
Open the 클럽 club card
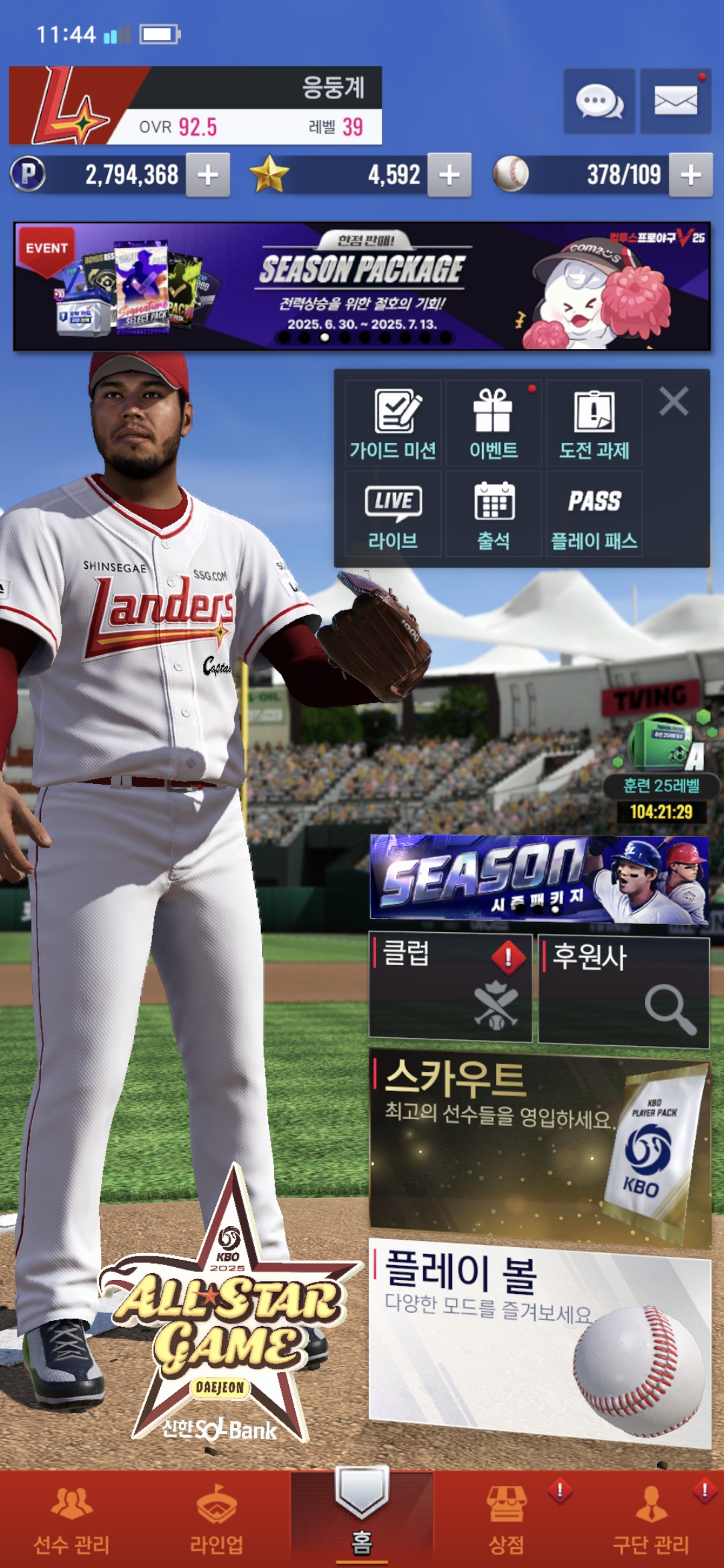[450, 986]
